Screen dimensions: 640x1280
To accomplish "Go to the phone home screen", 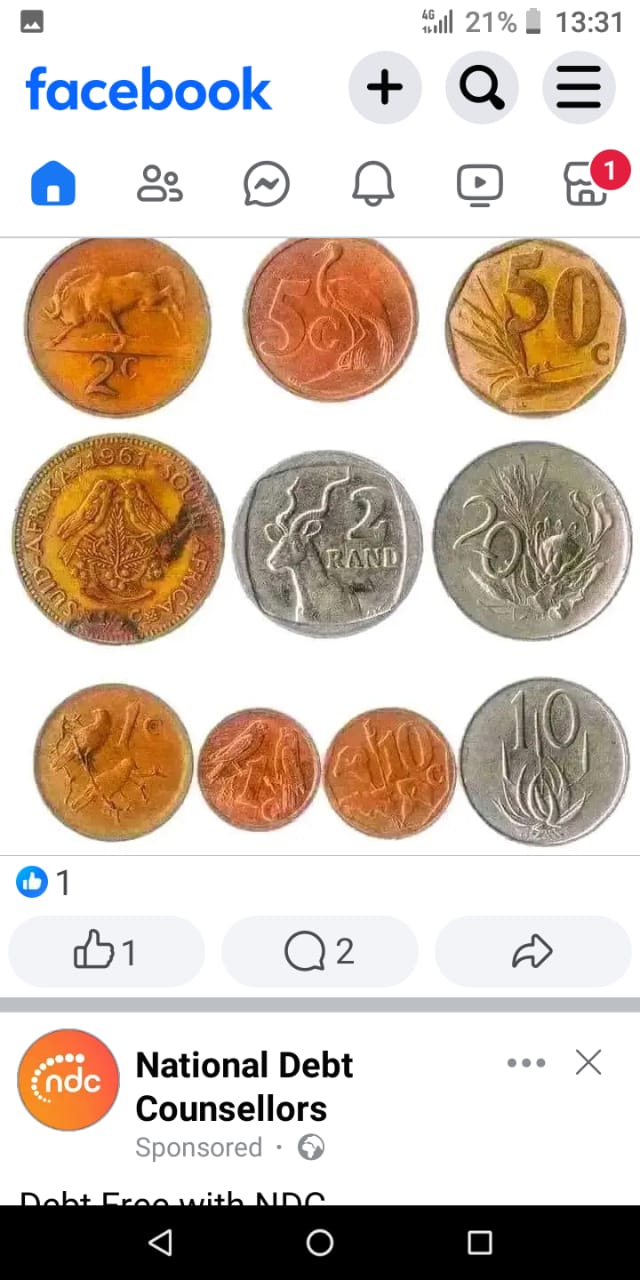I will click(x=320, y=1243).
